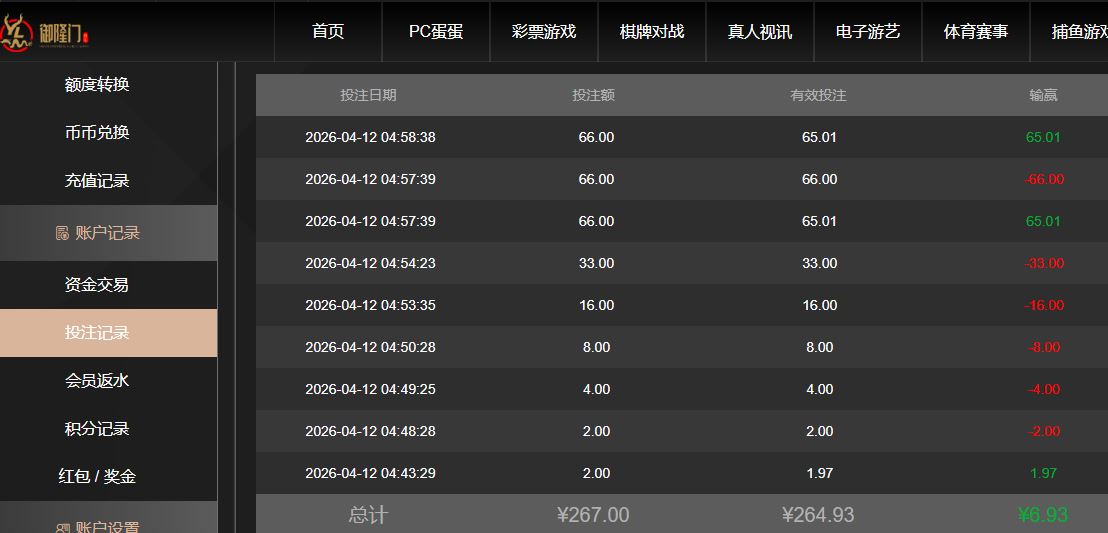Open 真人视讯 live casino
The image size is (1108, 533).
(x=760, y=32)
